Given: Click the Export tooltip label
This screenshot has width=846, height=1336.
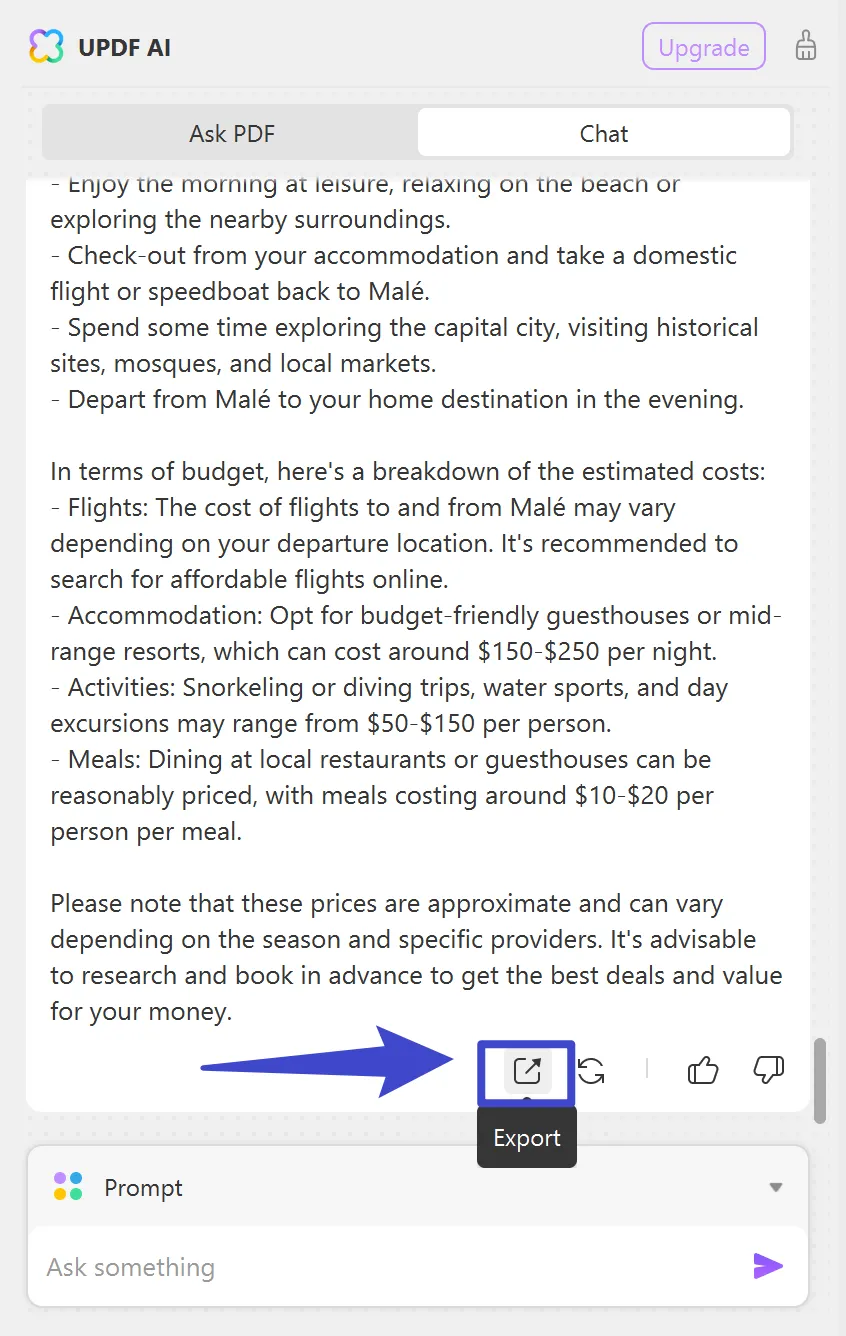Looking at the screenshot, I should pyautogui.click(x=526, y=1137).
